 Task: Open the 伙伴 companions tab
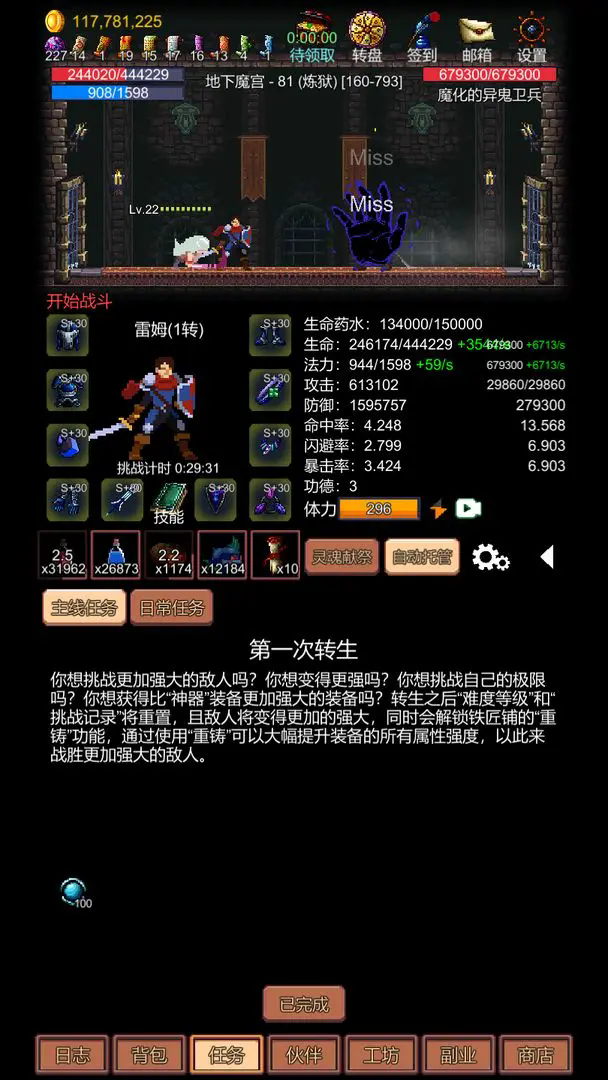[x=304, y=1054]
